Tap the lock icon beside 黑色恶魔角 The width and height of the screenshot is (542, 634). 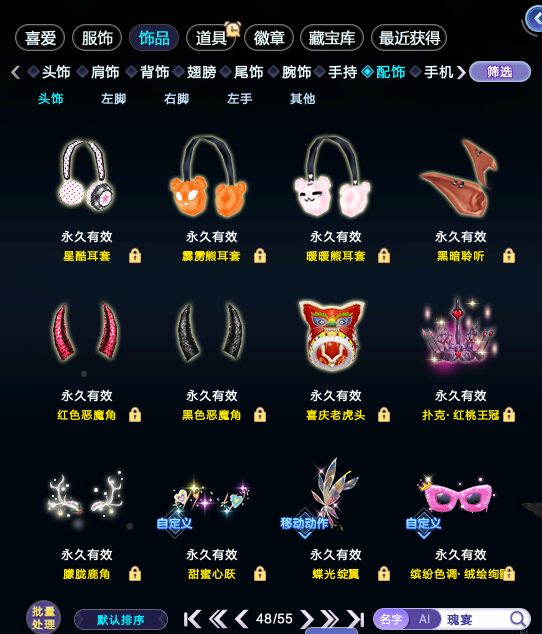[x=260, y=415]
